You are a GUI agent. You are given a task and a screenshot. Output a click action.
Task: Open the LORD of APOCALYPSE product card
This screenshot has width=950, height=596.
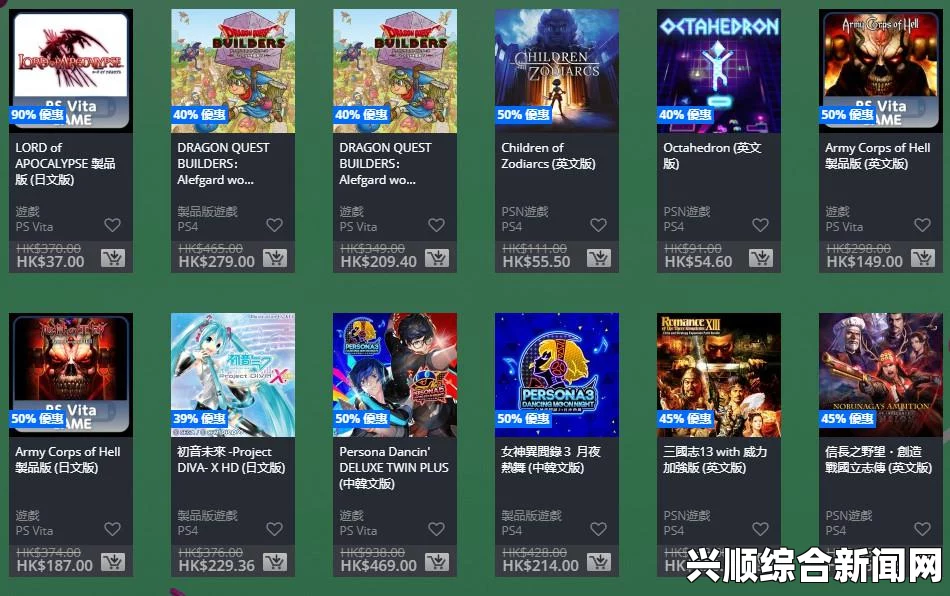pyautogui.click(x=70, y=70)
